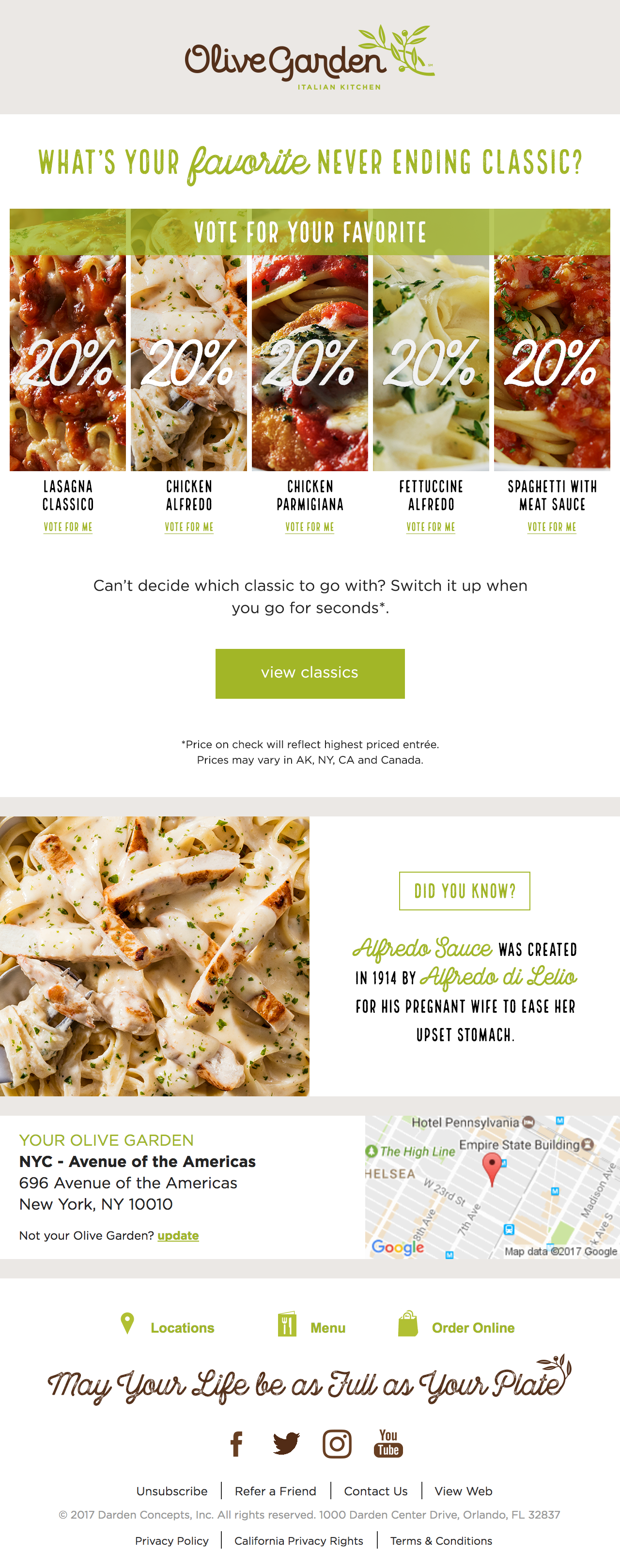The height and width of the screenshot is (1568, 620).
Task: Open the Facebook page icon
Action: tap(236, 1444)
